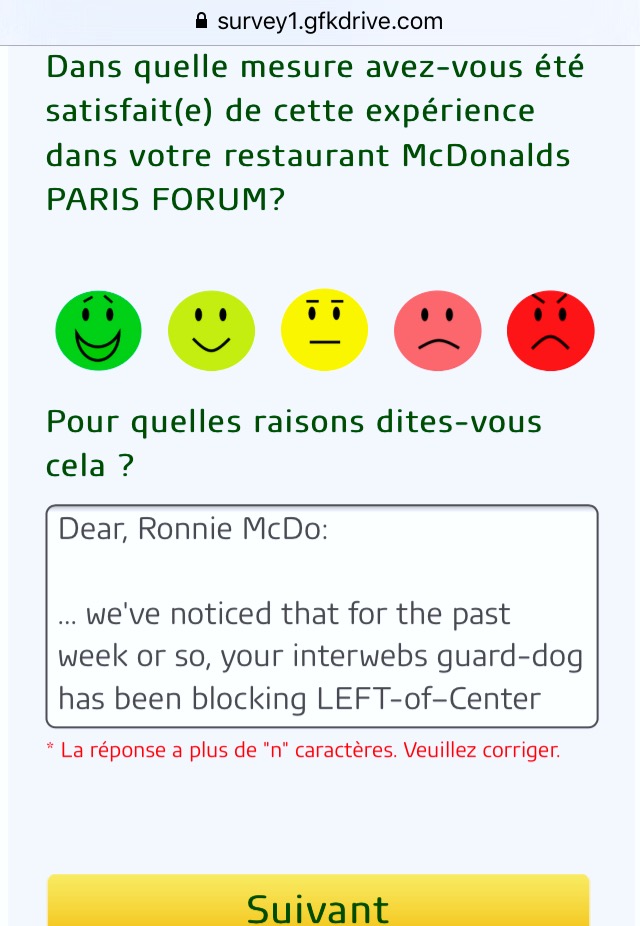Image resolution: width=640 pixels, height=926 pixels.
Task: Choose the light green satisfied smiley
Action: (211, 329)
